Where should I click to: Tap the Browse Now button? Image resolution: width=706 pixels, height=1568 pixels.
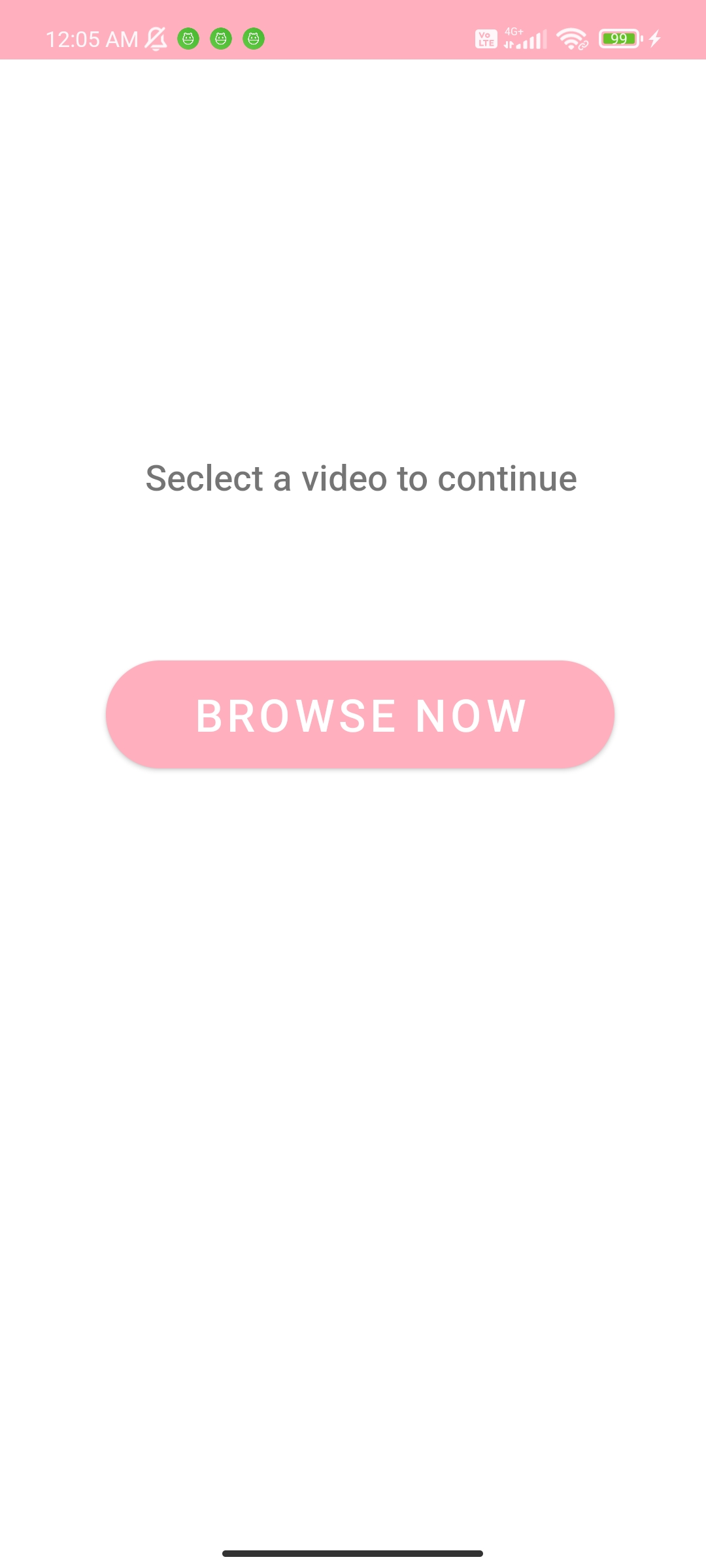tap(360, 714)
